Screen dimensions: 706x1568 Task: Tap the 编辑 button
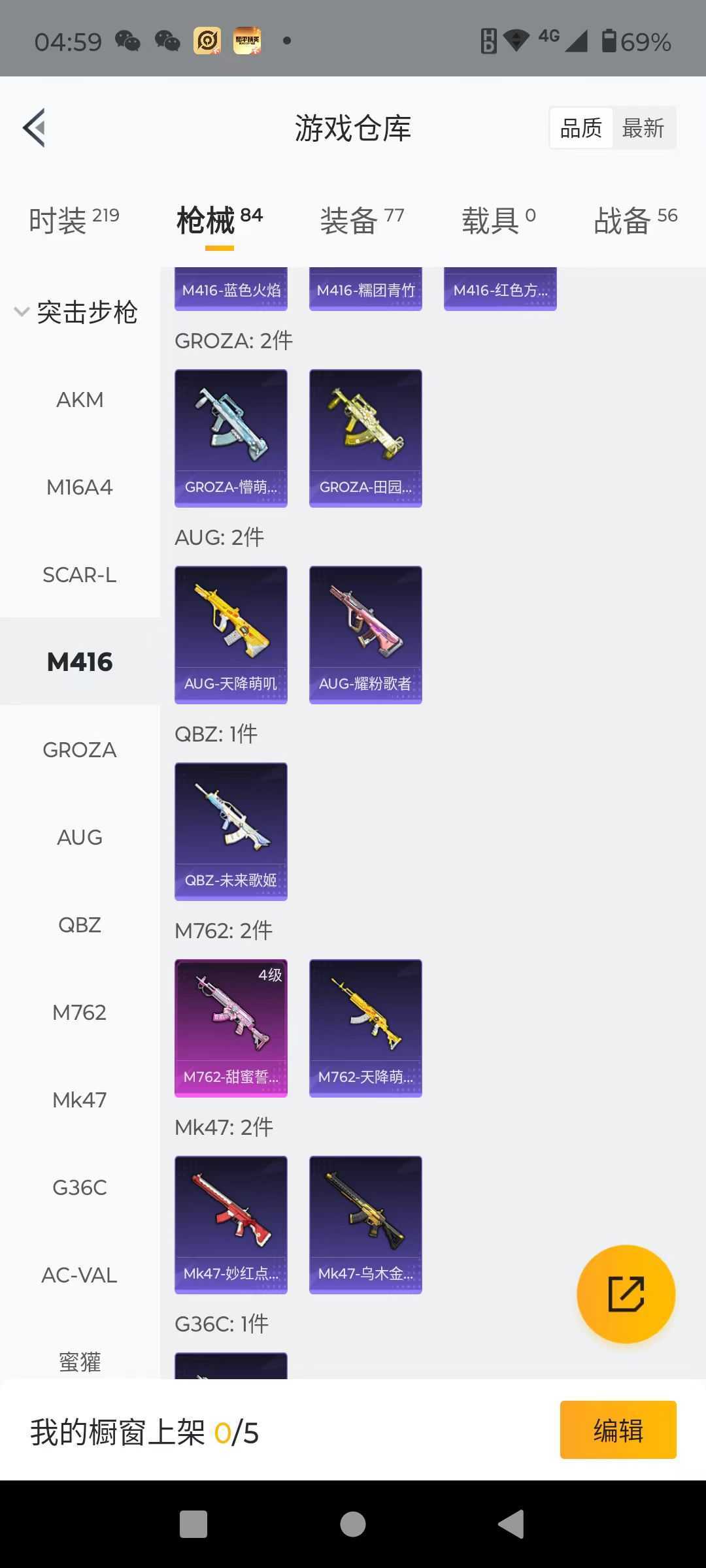tap(618, 1429)
